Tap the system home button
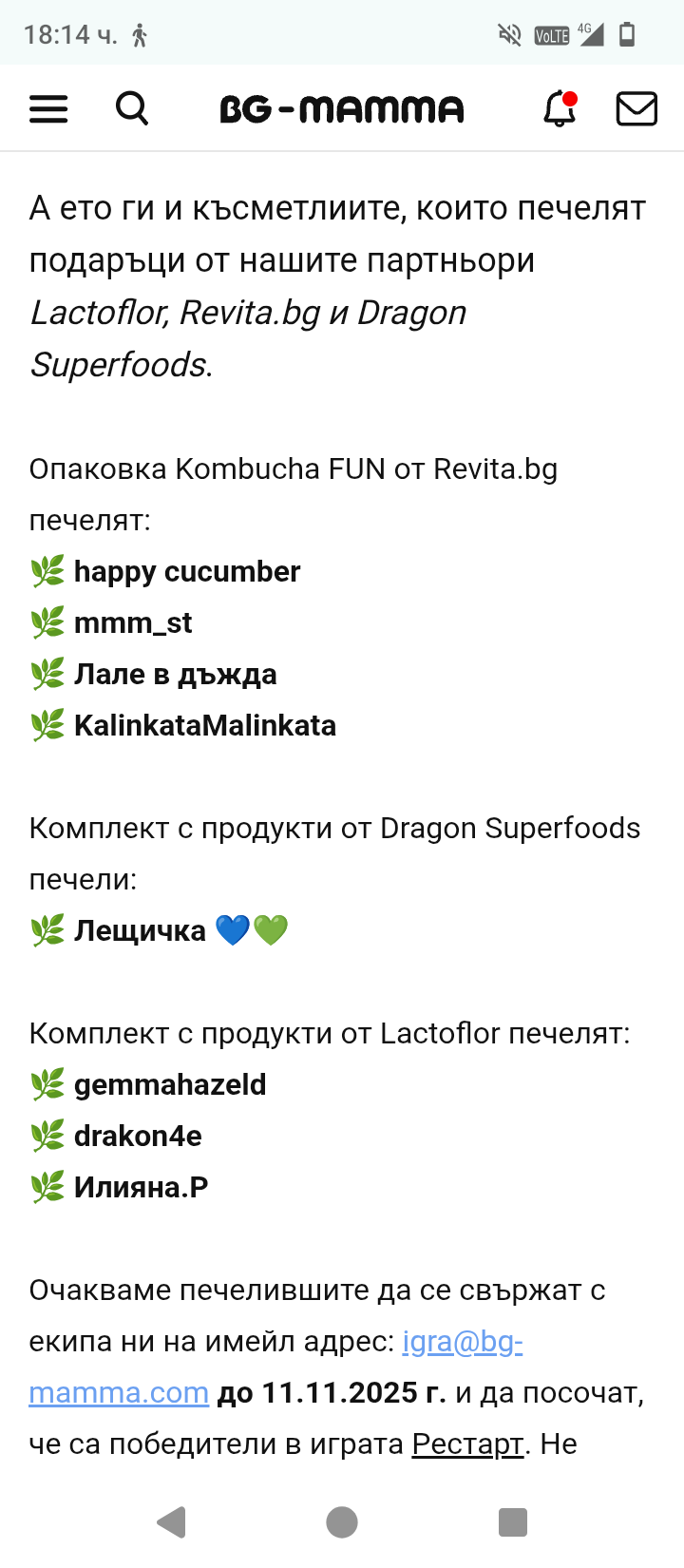 (x=342, y=1522)
